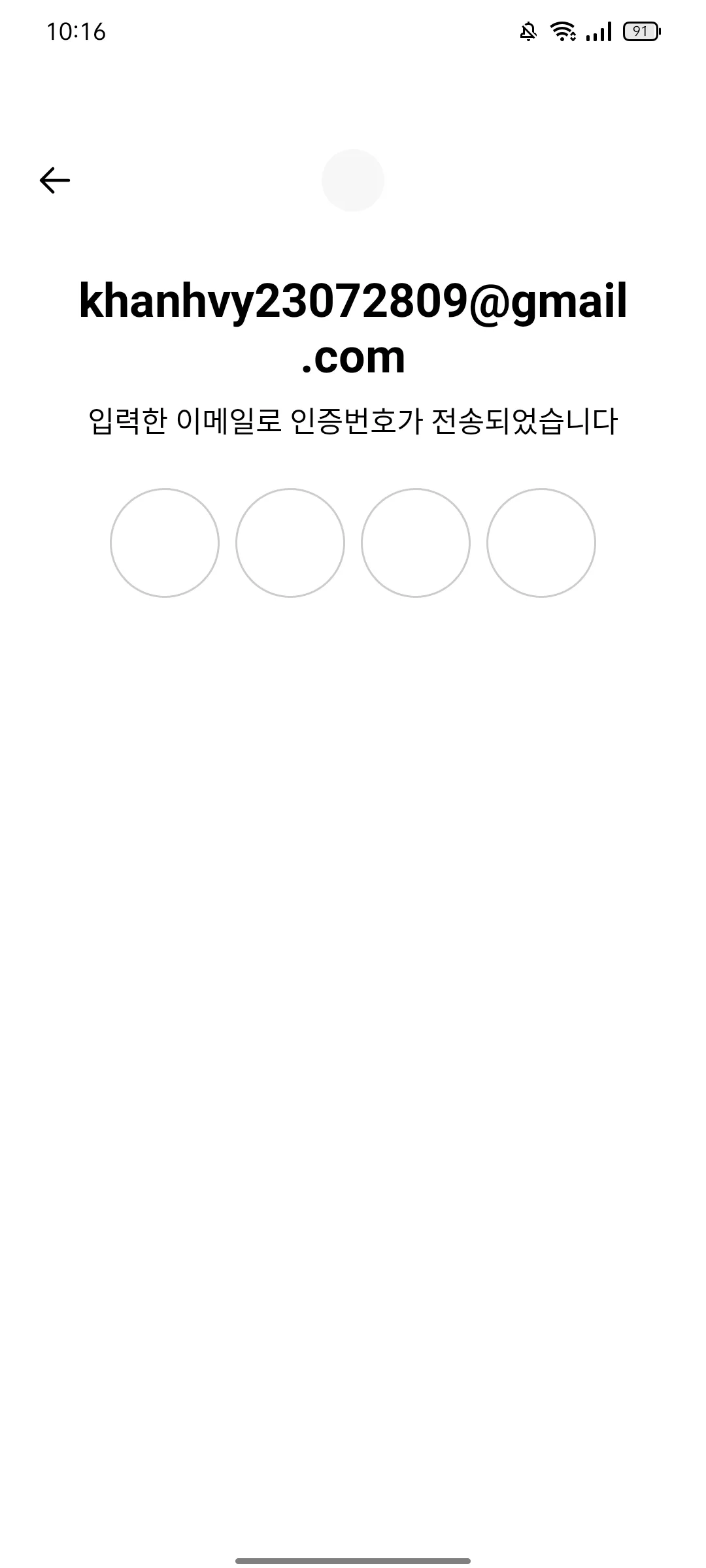Tap the battery icon showing 91

tap(641, 29)
